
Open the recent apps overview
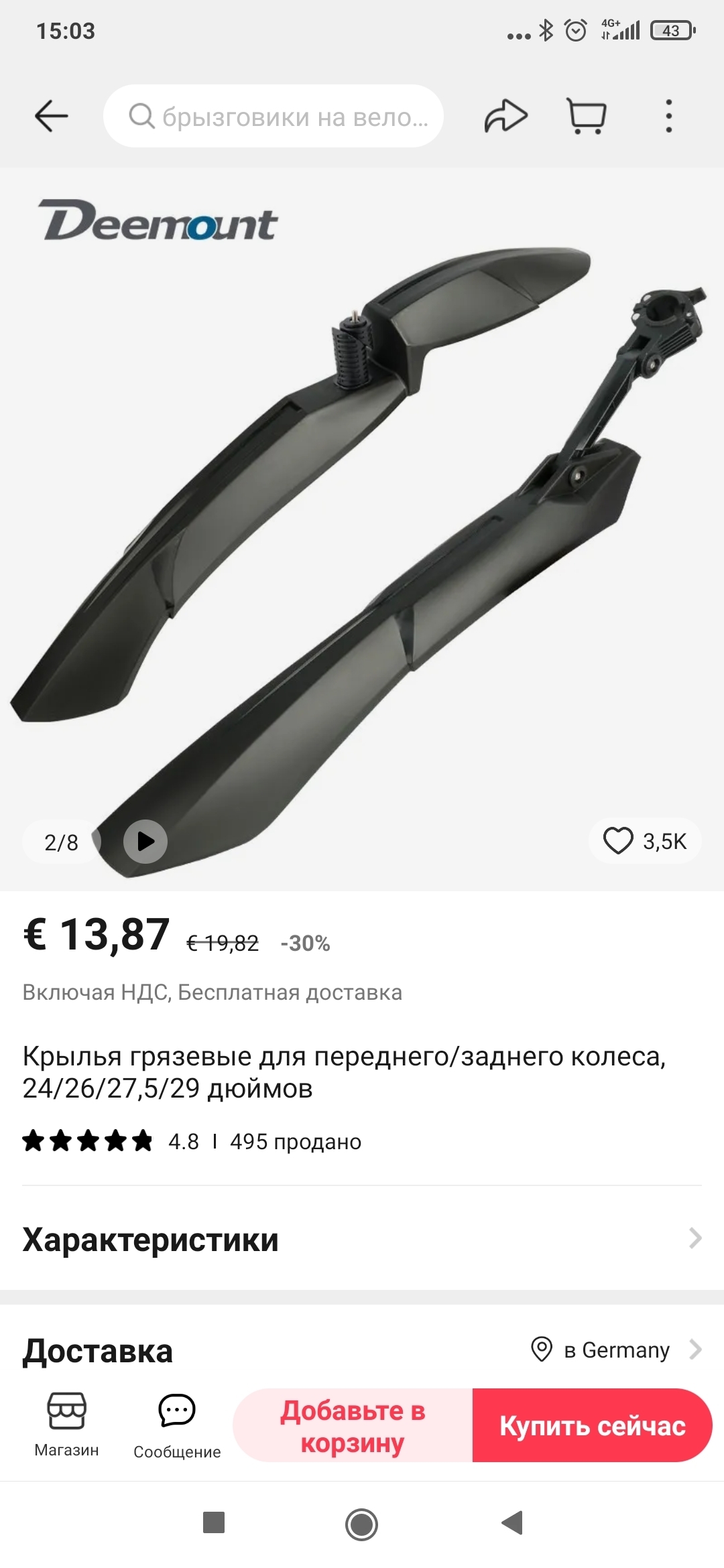click(214, 1522)
